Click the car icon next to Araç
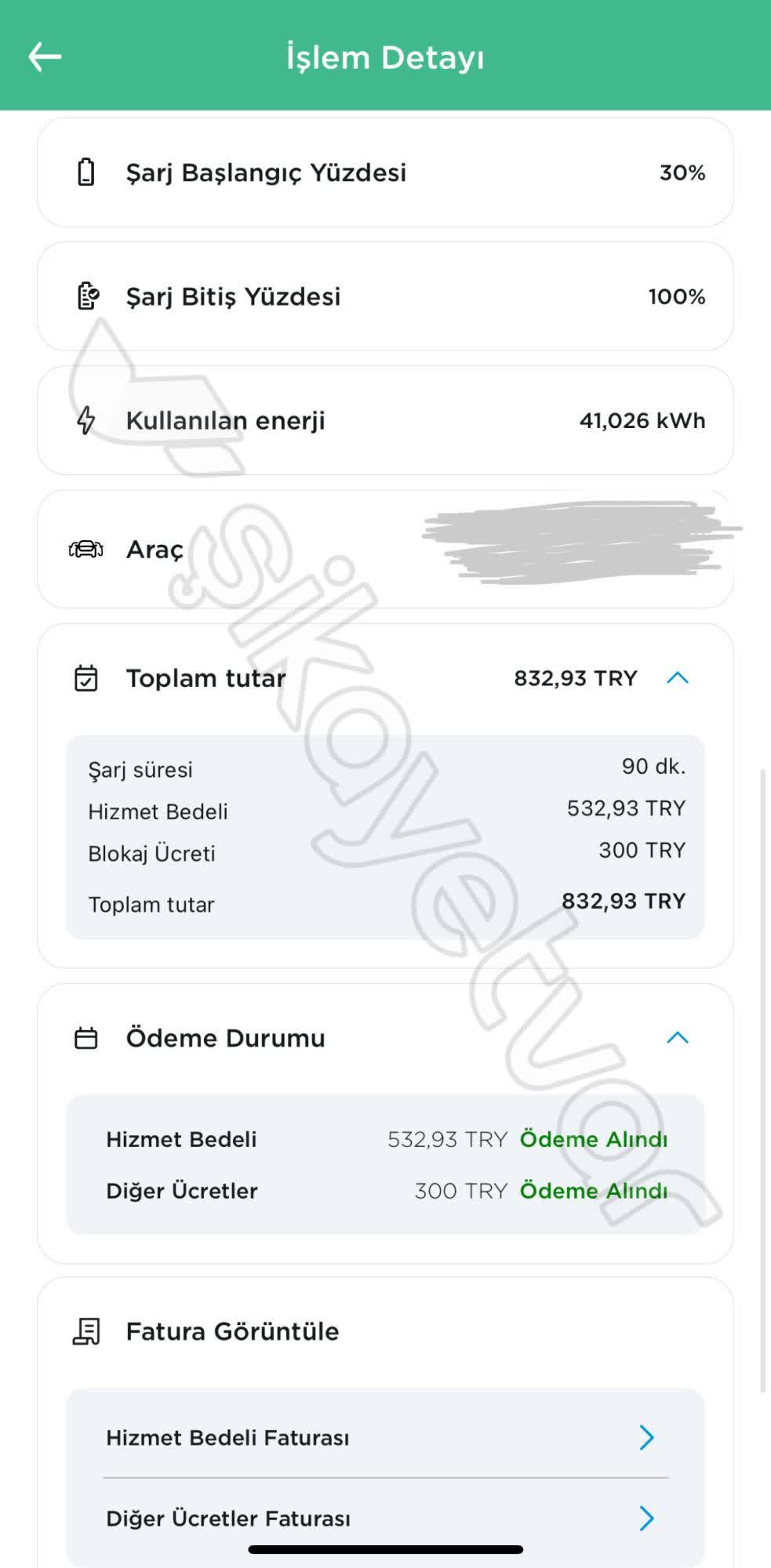 86,549
